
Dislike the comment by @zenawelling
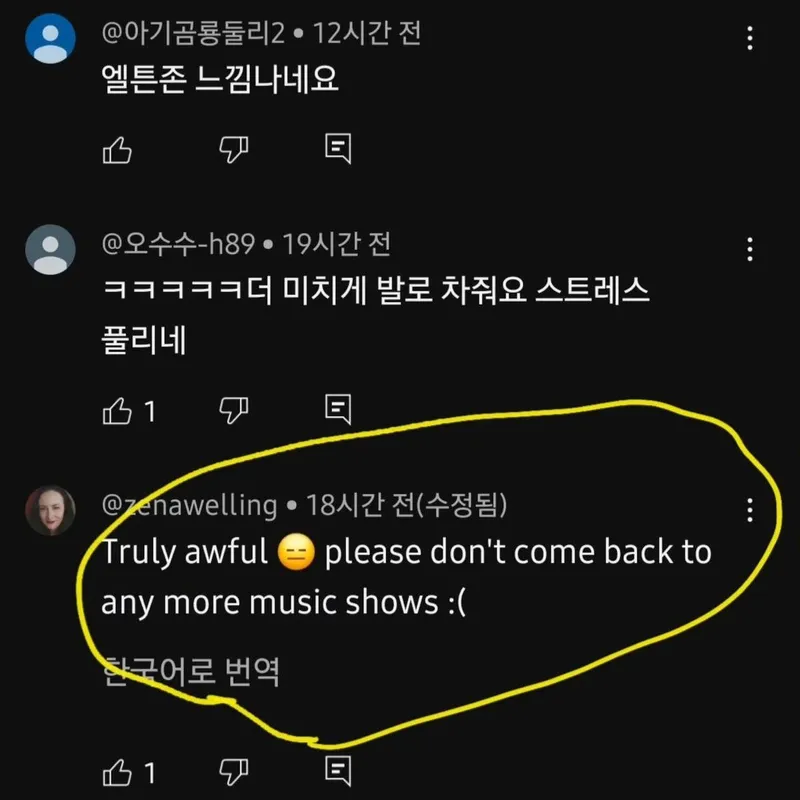point(233,771)
